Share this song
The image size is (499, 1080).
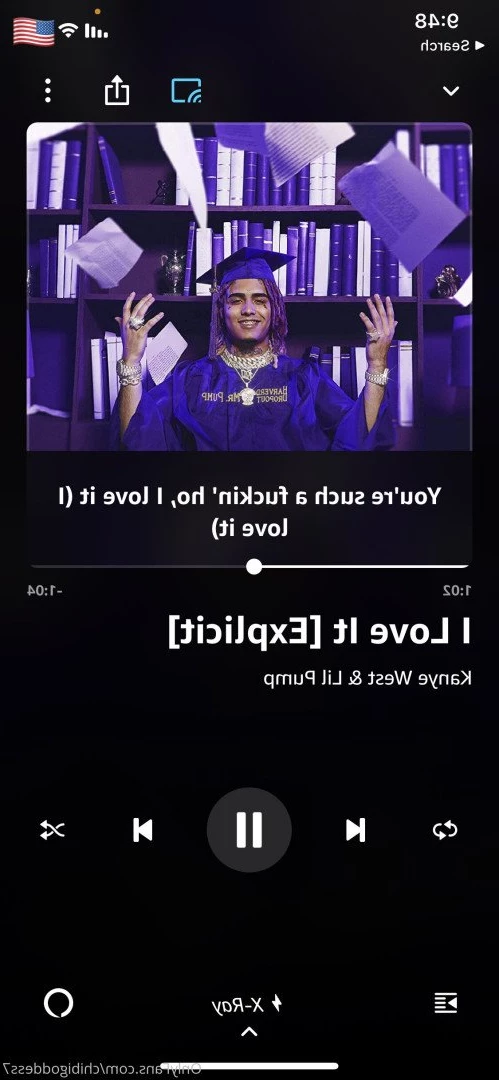[116, 90]
